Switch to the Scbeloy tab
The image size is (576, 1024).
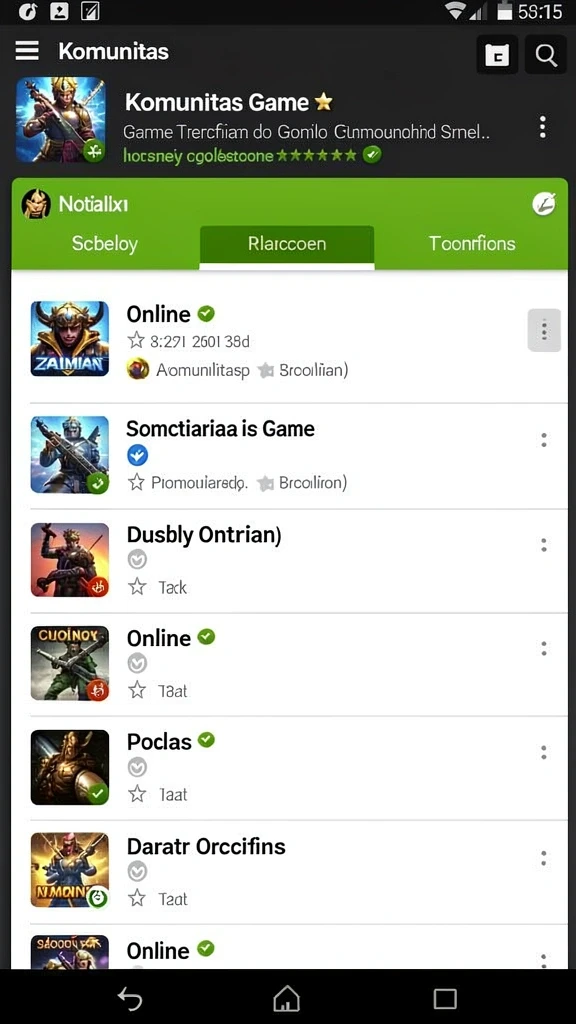tap(104, 244)
